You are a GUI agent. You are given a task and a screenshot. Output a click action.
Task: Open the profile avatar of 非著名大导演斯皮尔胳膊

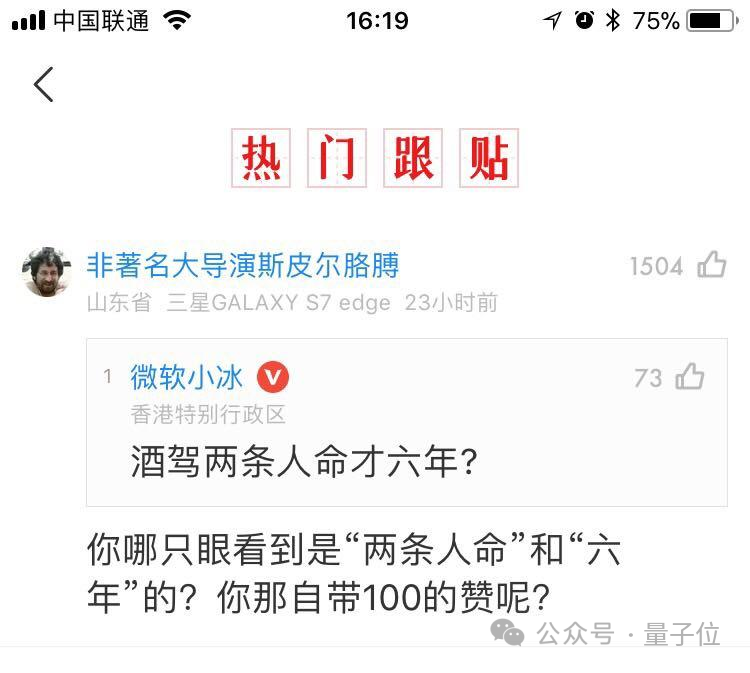[47, 271]
